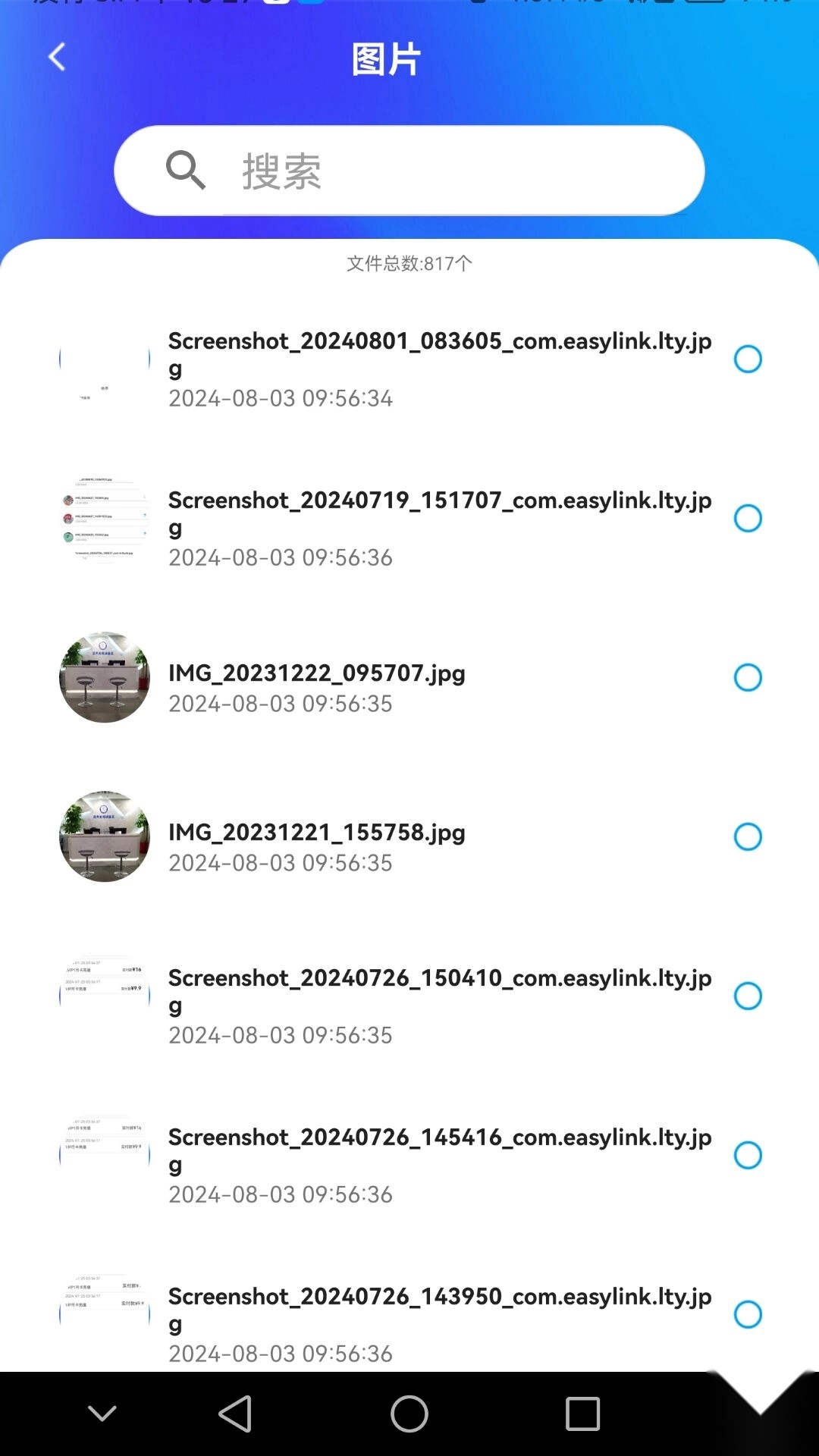Select Screenshot_20240726_150410 file circle
This screenshot has width=819, height=1456.
[748, 996]
